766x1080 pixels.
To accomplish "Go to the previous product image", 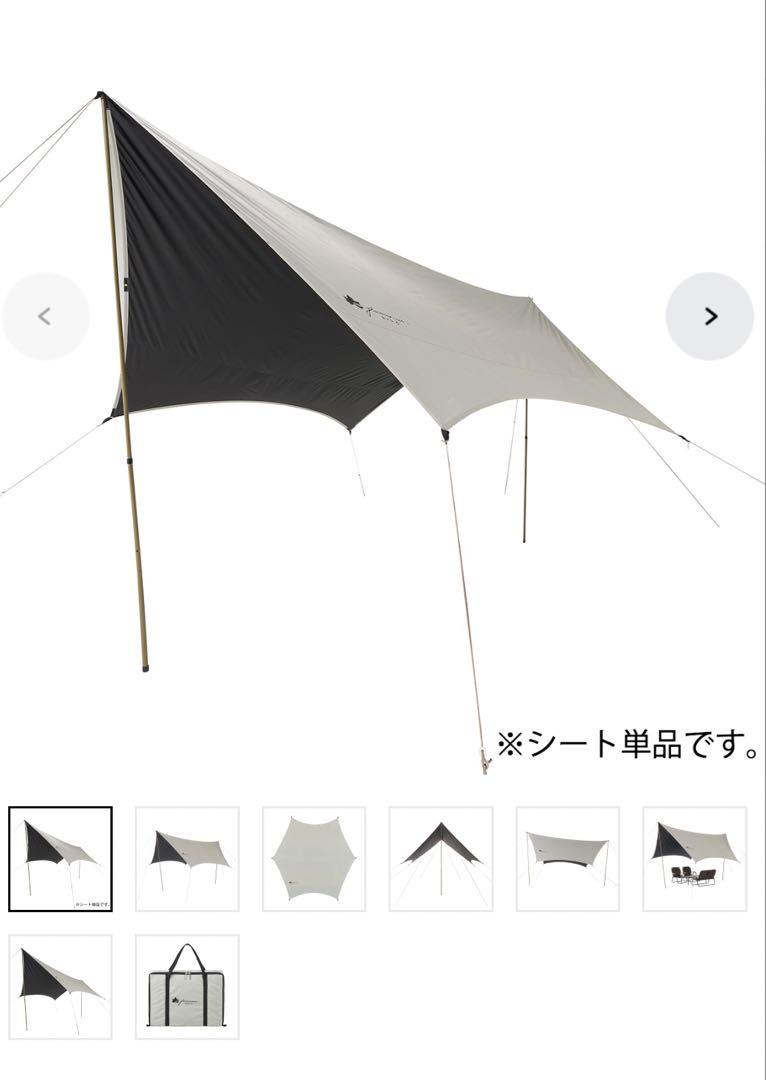I will coord(45,316).
